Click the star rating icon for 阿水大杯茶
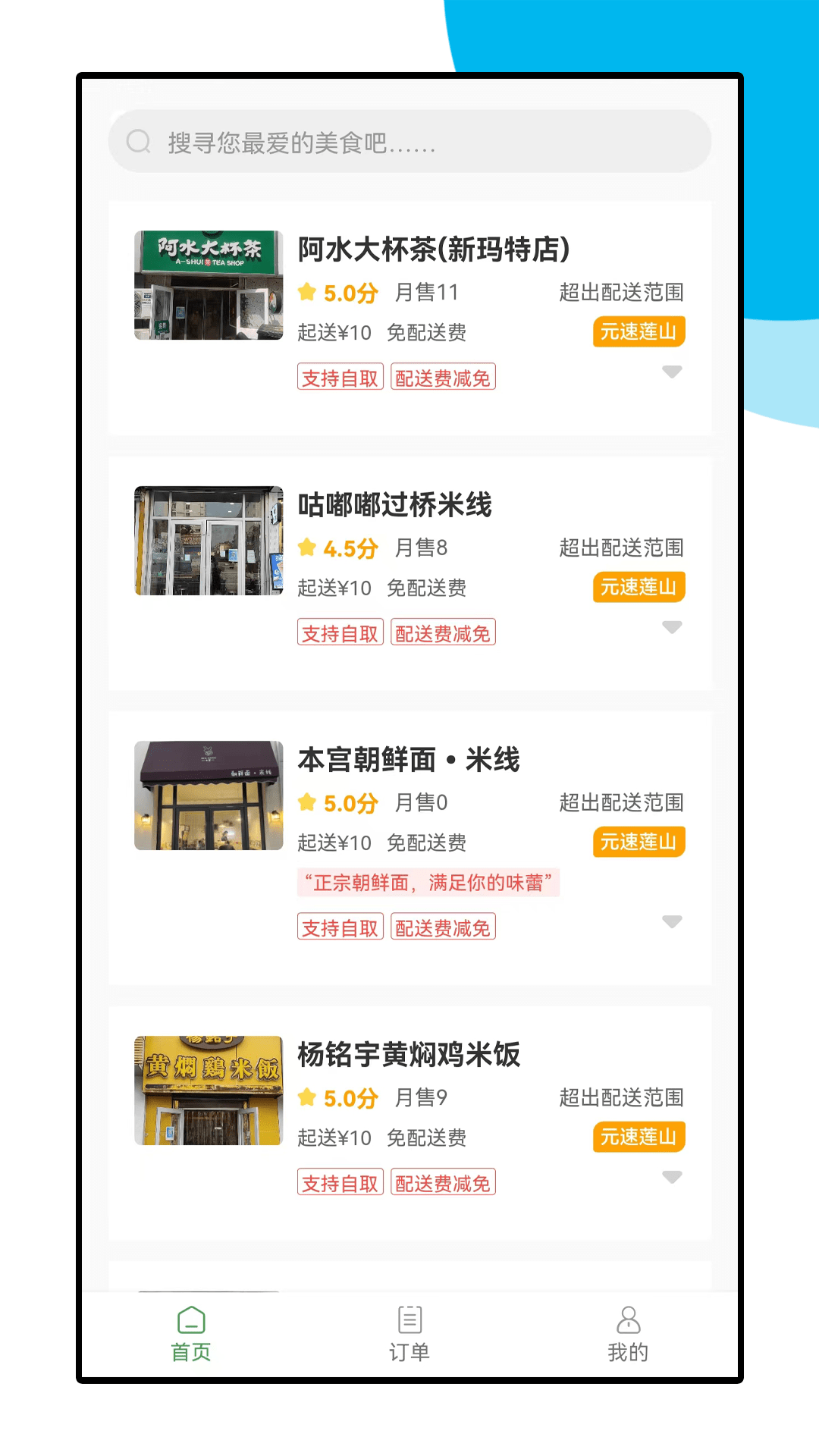 pos(306,291)
